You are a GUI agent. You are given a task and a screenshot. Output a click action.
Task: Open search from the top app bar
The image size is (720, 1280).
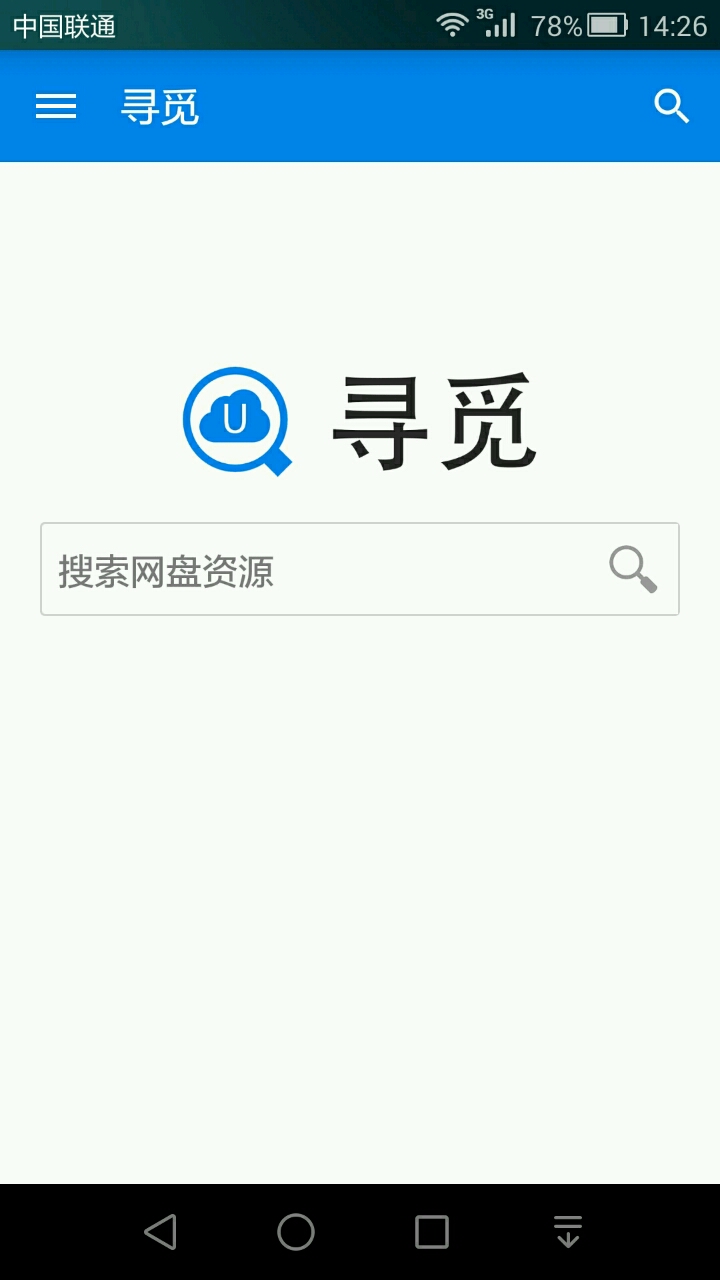click(671, 106)
